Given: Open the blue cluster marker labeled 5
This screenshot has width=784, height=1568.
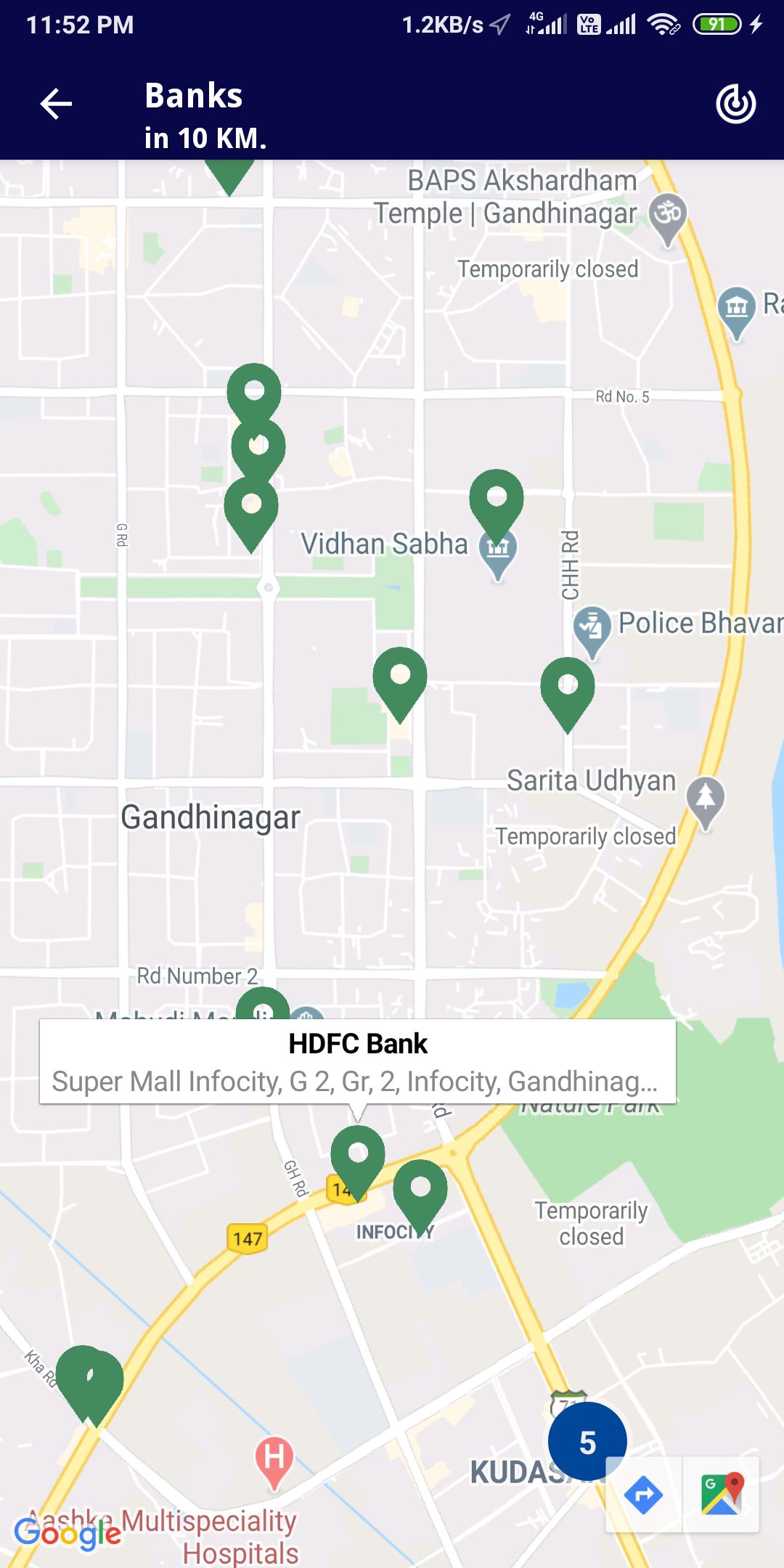Looking at the screenshot, I should 587,1441.
